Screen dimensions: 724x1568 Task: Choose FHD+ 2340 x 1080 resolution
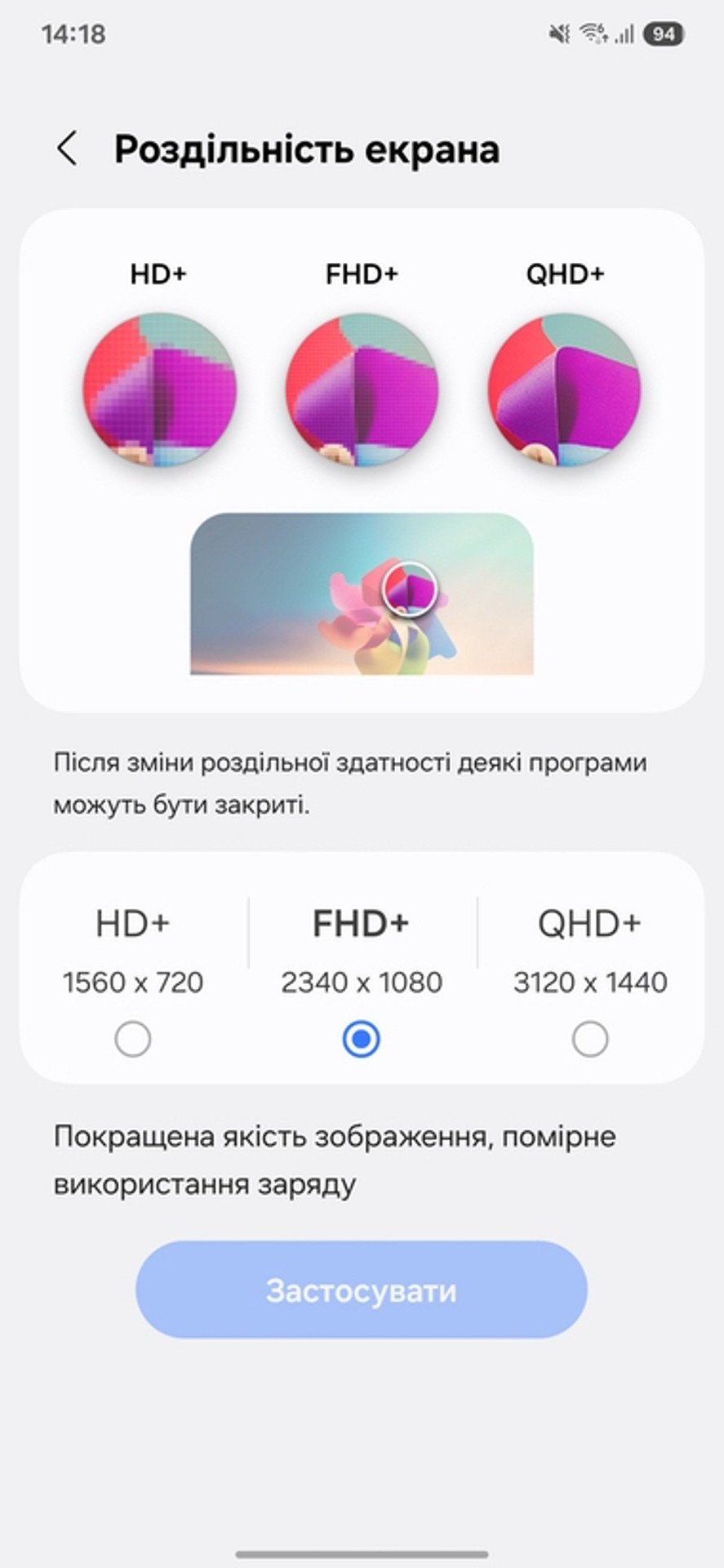[362, 1039]
